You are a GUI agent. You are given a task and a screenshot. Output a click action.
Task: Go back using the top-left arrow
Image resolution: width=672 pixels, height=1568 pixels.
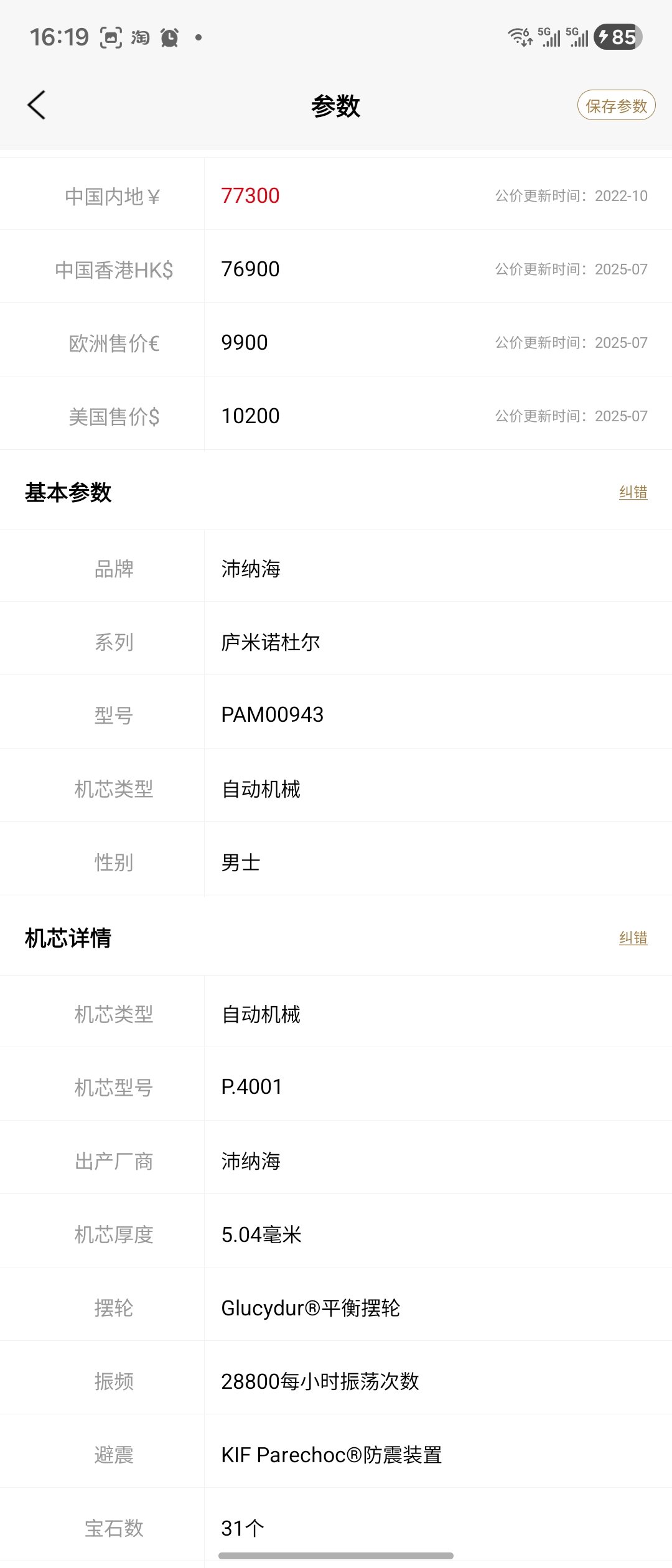tap(37, 105)
